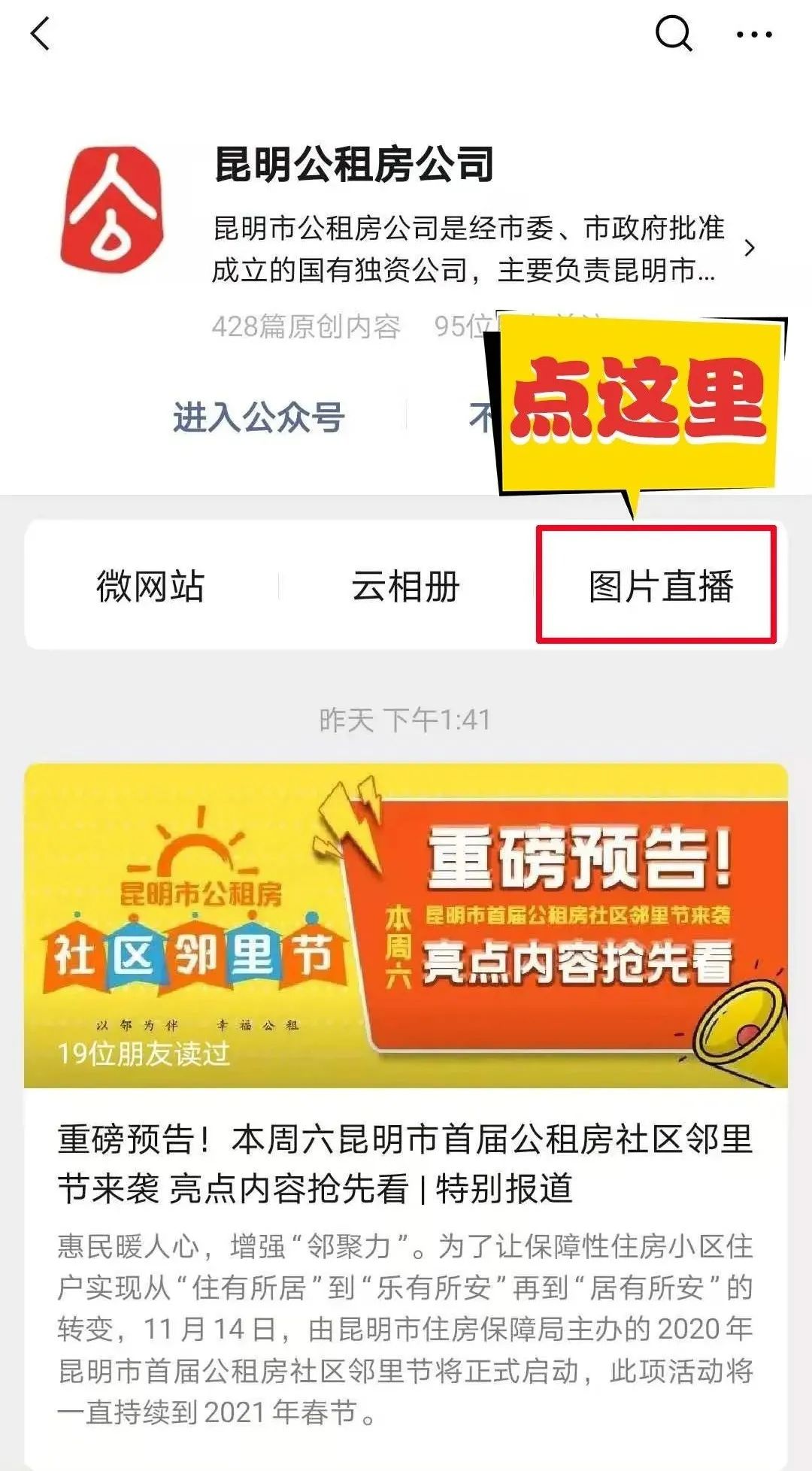Open the 重磅预告 社区邻里节 article card
The width and height of the screenshot is (812, 1471).
(406, 1158)
